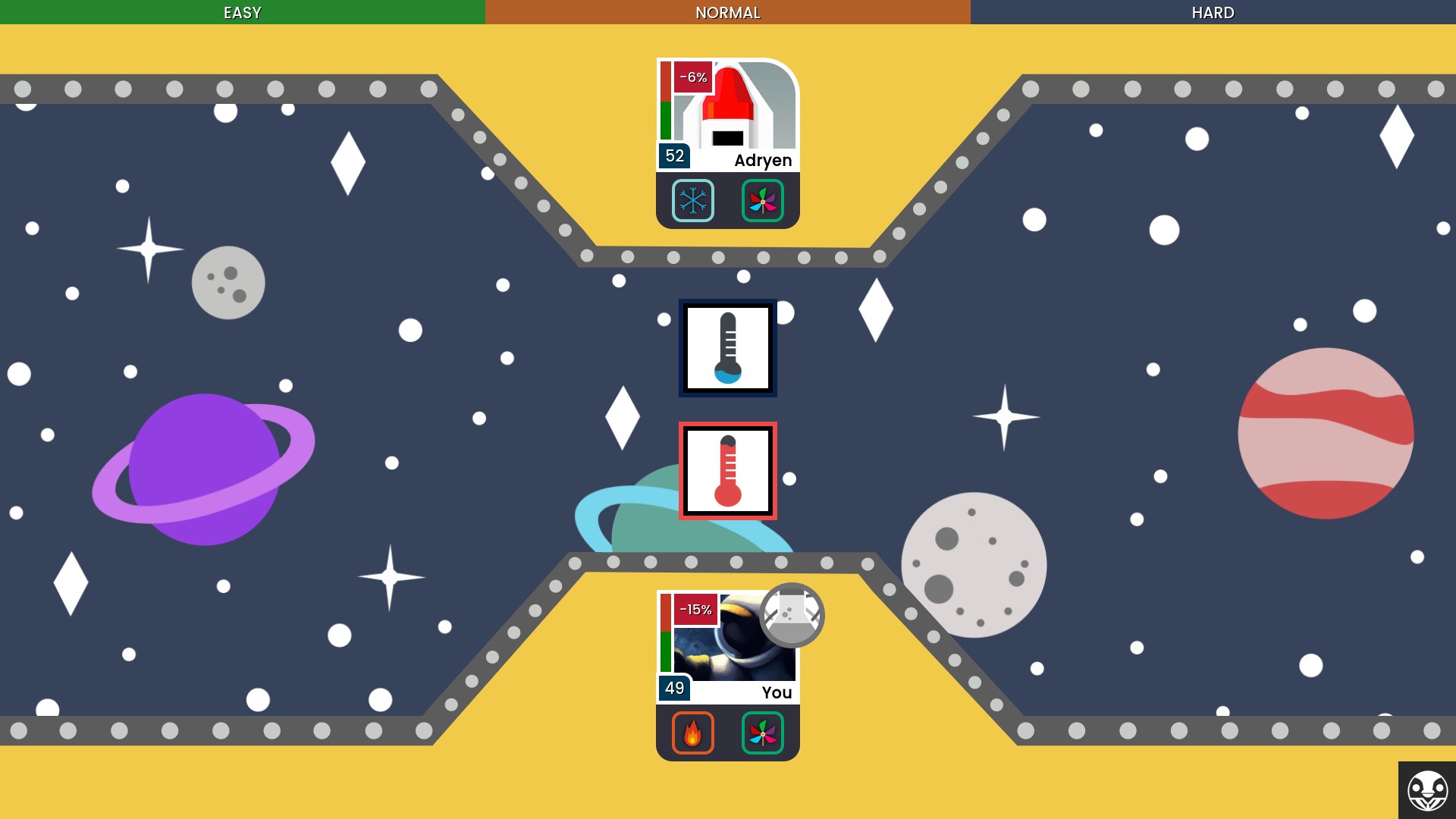Select the NORMAL difficulty tab

[x=728, y=12]
